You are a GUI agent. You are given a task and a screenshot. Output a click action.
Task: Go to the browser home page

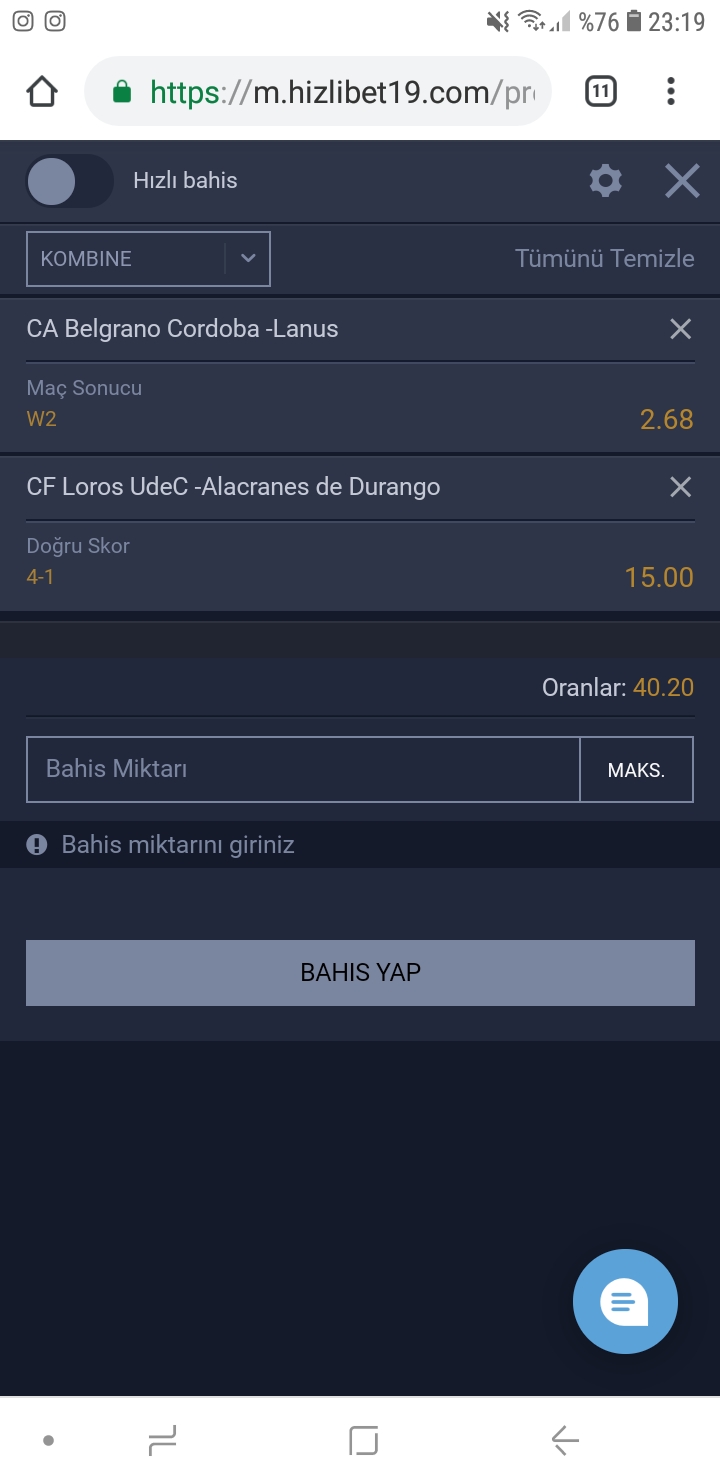pos(42,93)
